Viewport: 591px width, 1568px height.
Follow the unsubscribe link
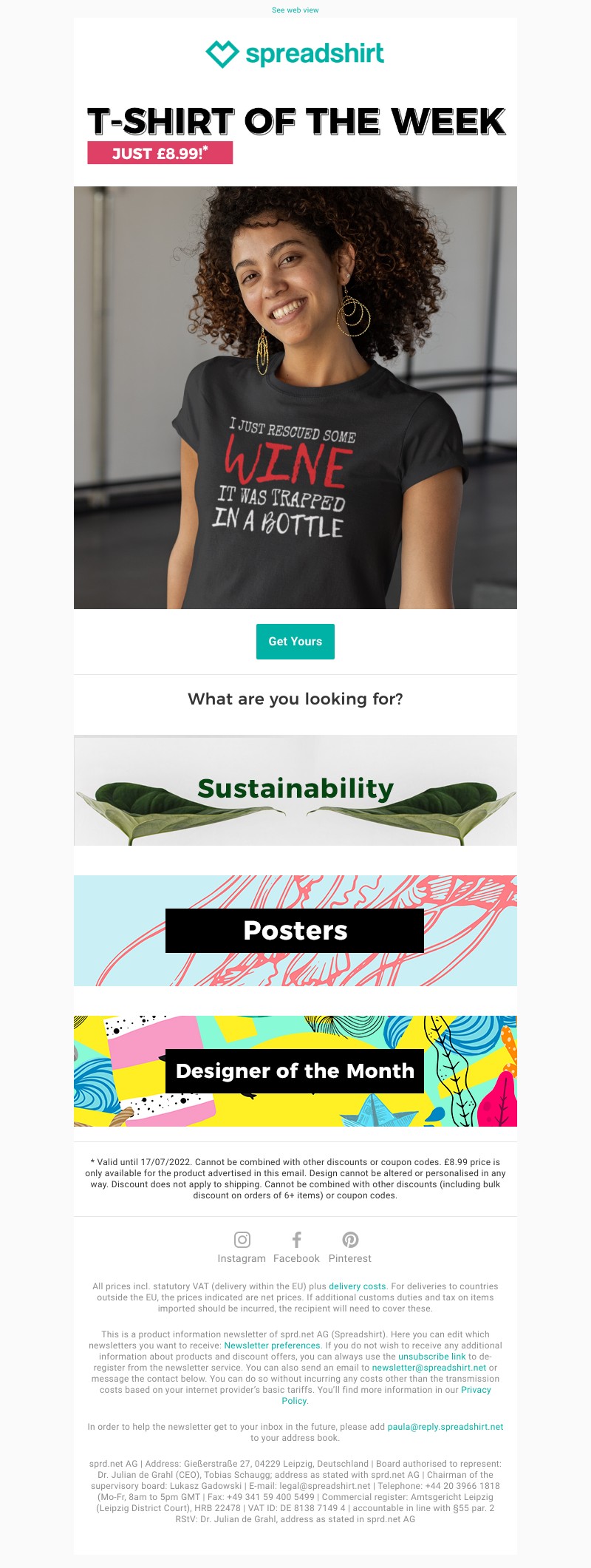432,1357
